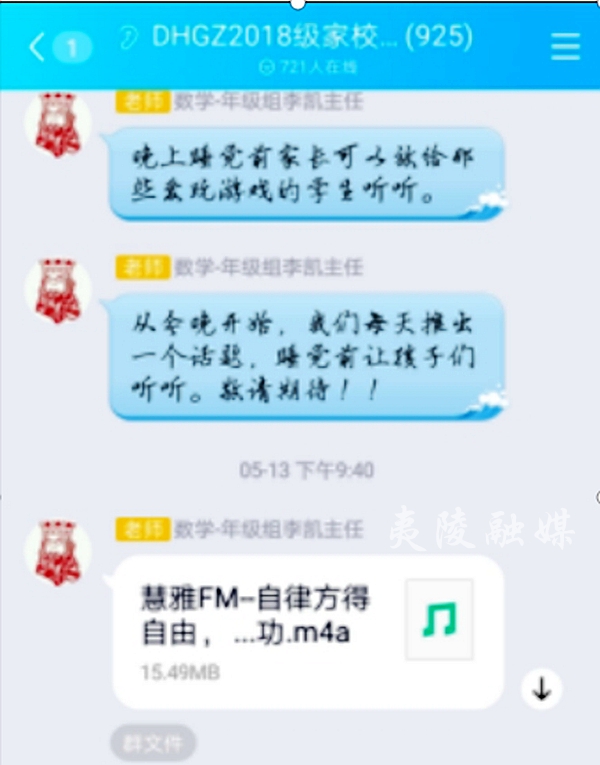Screen dimensions: 600x765
Task: Open the group menu icon
Action: (x=565, y=46)
